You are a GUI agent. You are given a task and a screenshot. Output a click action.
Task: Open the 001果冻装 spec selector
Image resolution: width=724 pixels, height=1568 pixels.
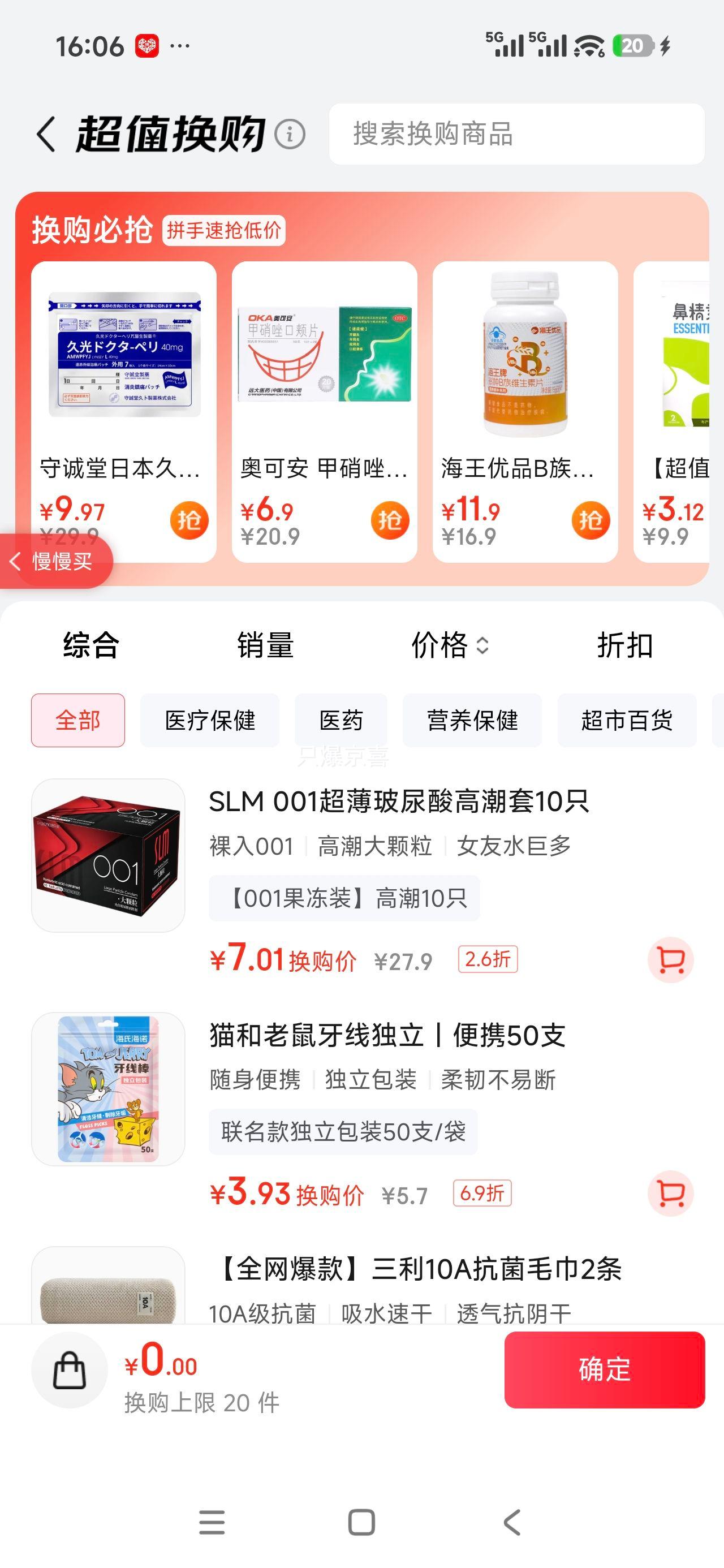pyautogui.click(x=344, y=897)
